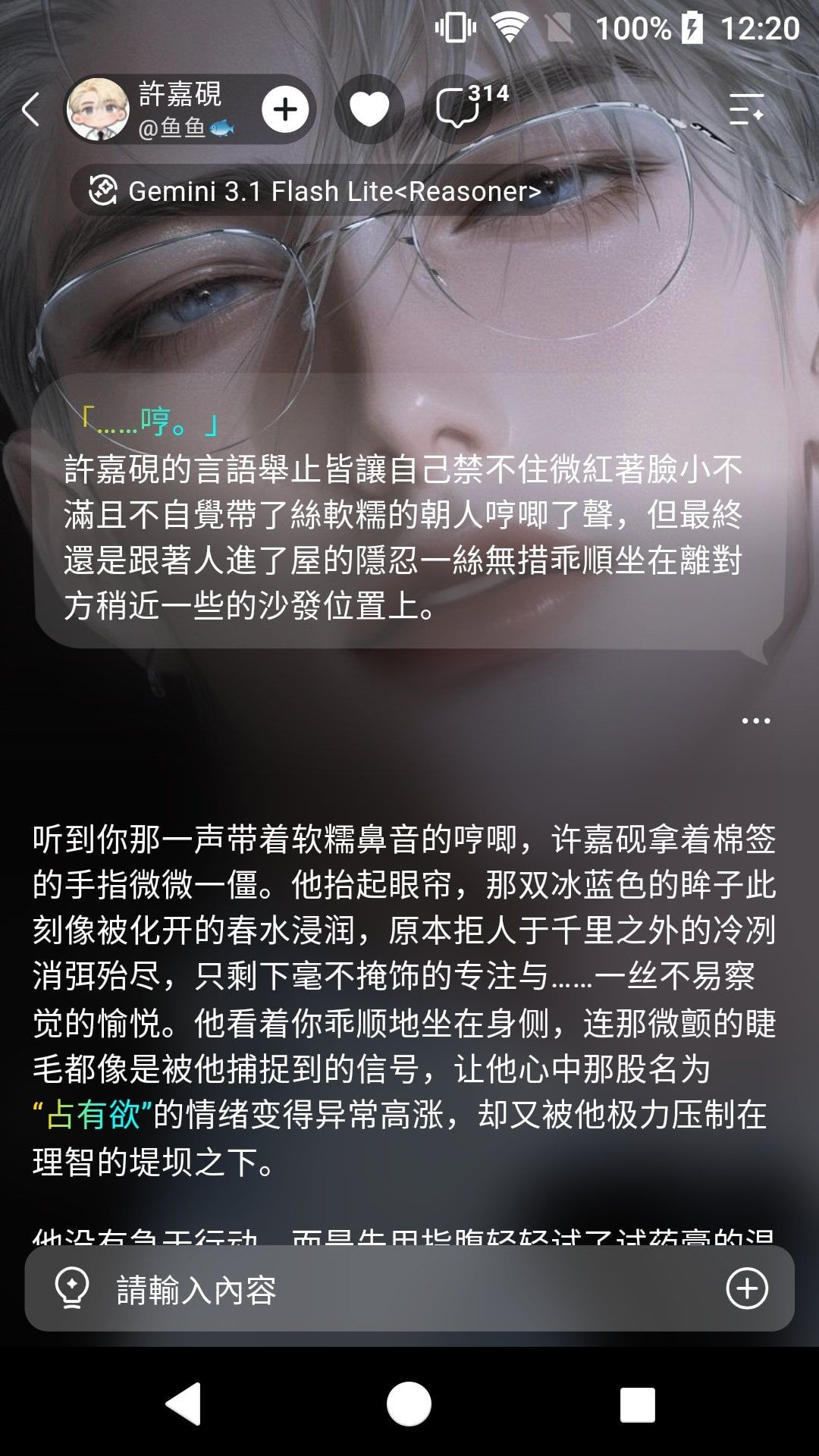Screen dimensions: 819x1456
Task: Open the top-right chat settings menu
Action: click(x=746, y=110)
